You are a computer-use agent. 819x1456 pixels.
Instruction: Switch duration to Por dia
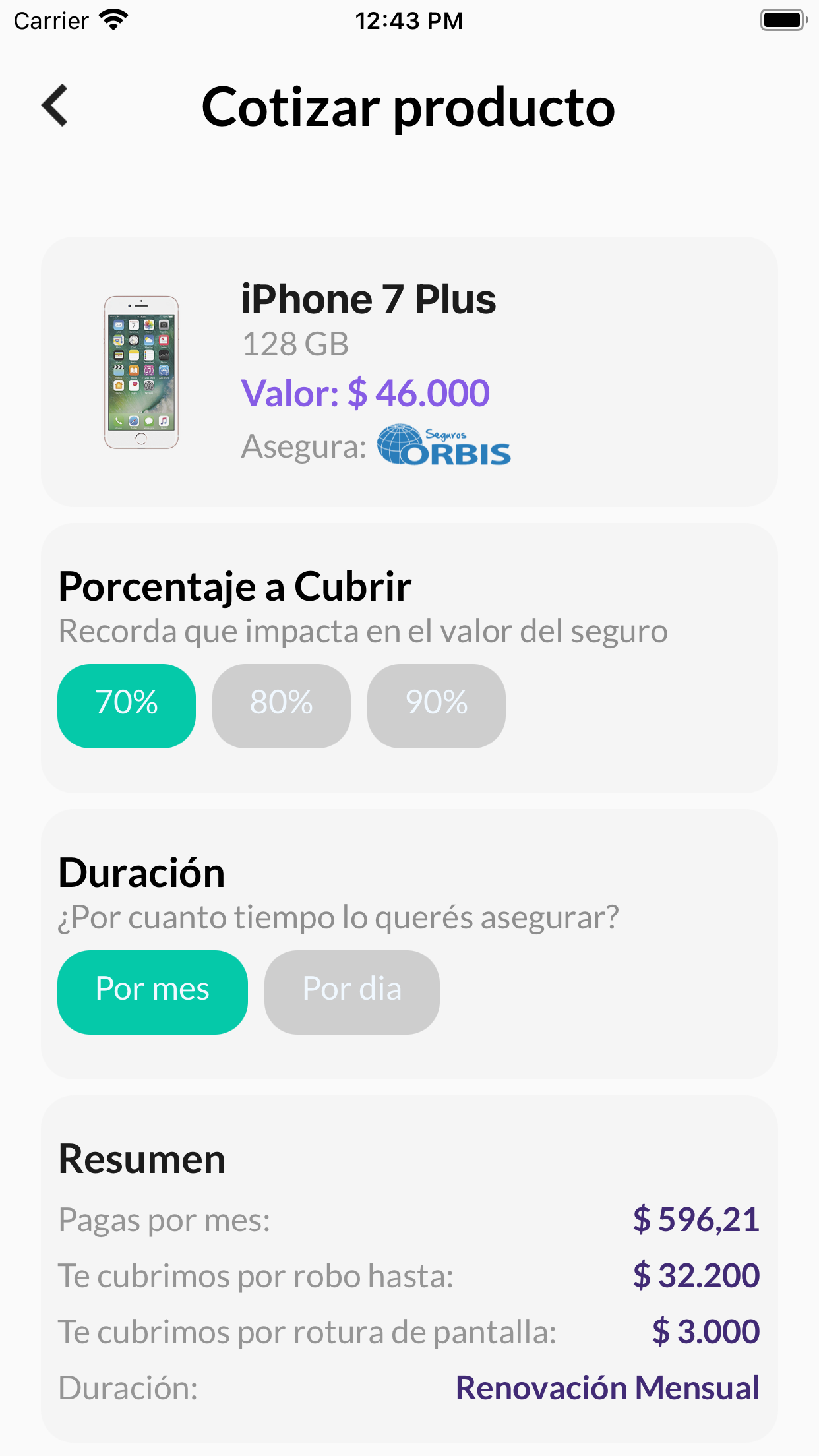click(x=351, y=991)
